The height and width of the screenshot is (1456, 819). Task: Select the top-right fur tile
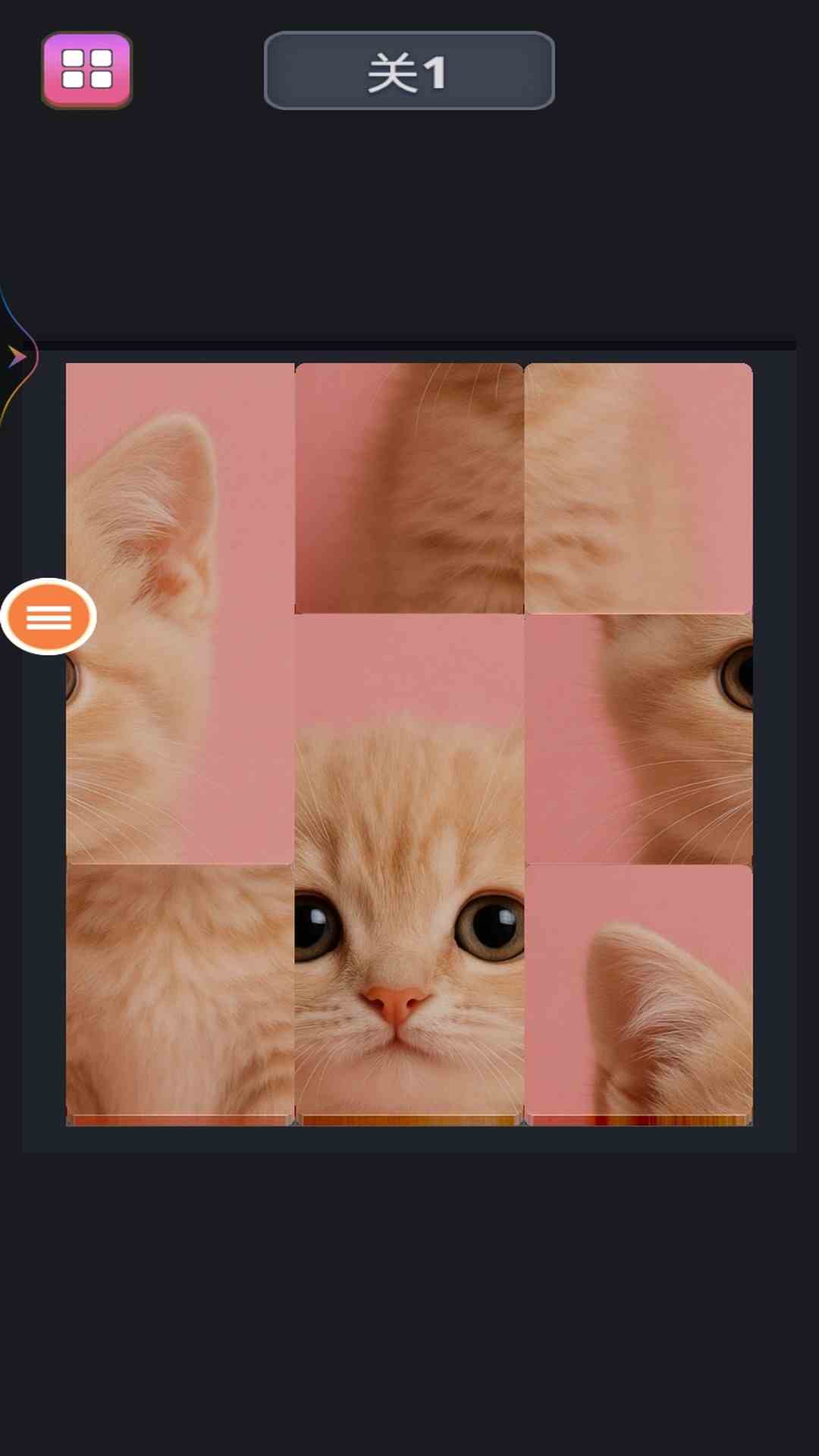coord(639,488)
